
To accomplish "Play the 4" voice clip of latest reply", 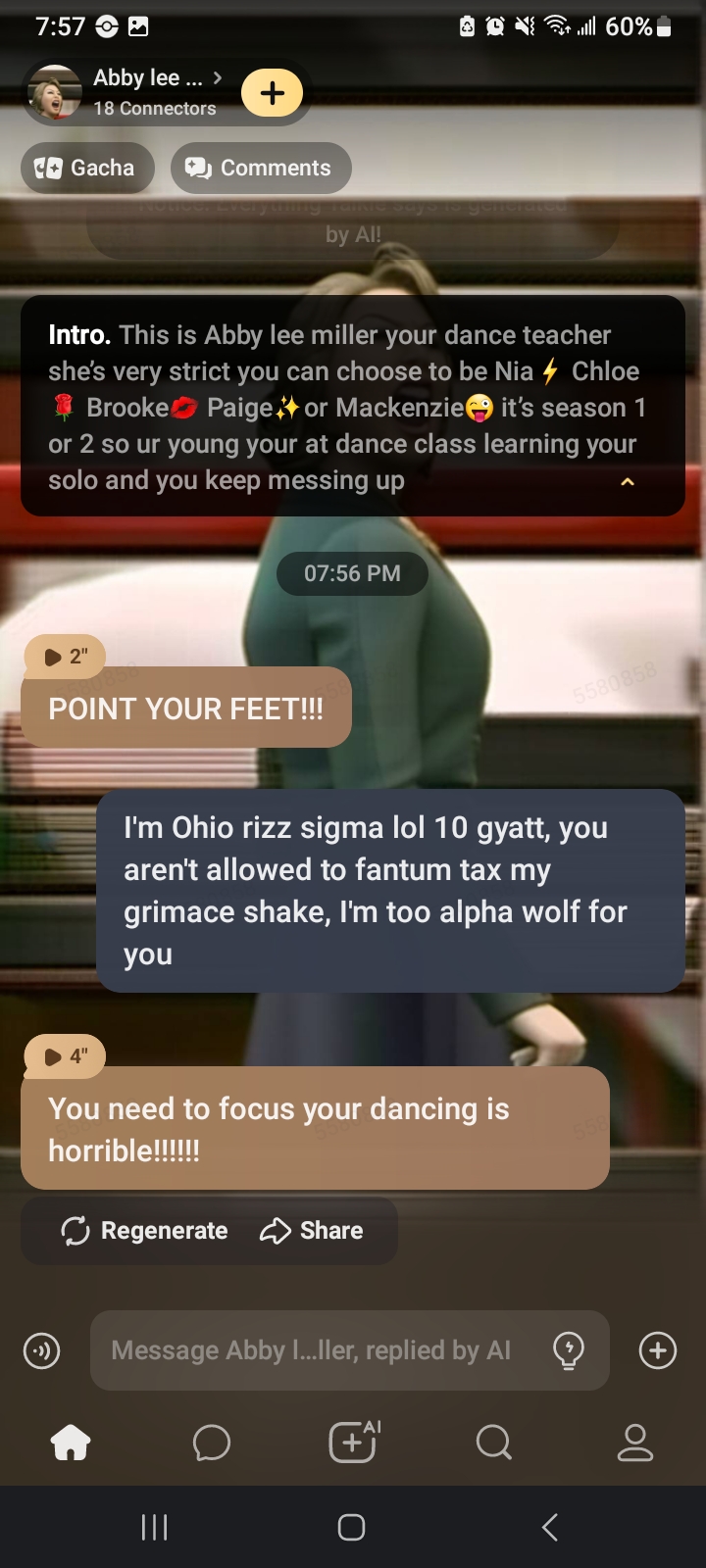I will click(65, 1056).
